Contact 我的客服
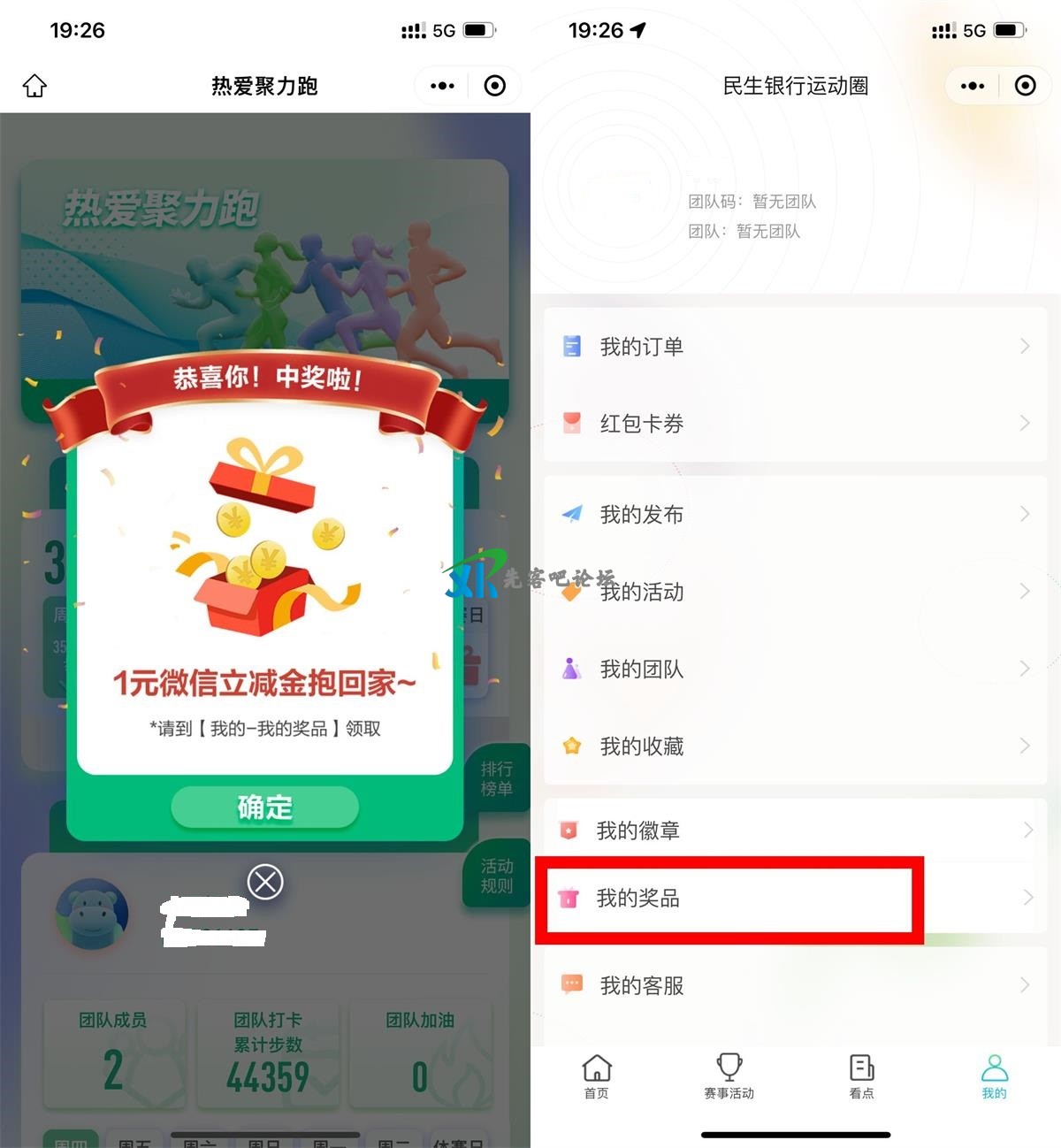Image resolution: width=1061 pixels, height=1148 pixels. 794,985
